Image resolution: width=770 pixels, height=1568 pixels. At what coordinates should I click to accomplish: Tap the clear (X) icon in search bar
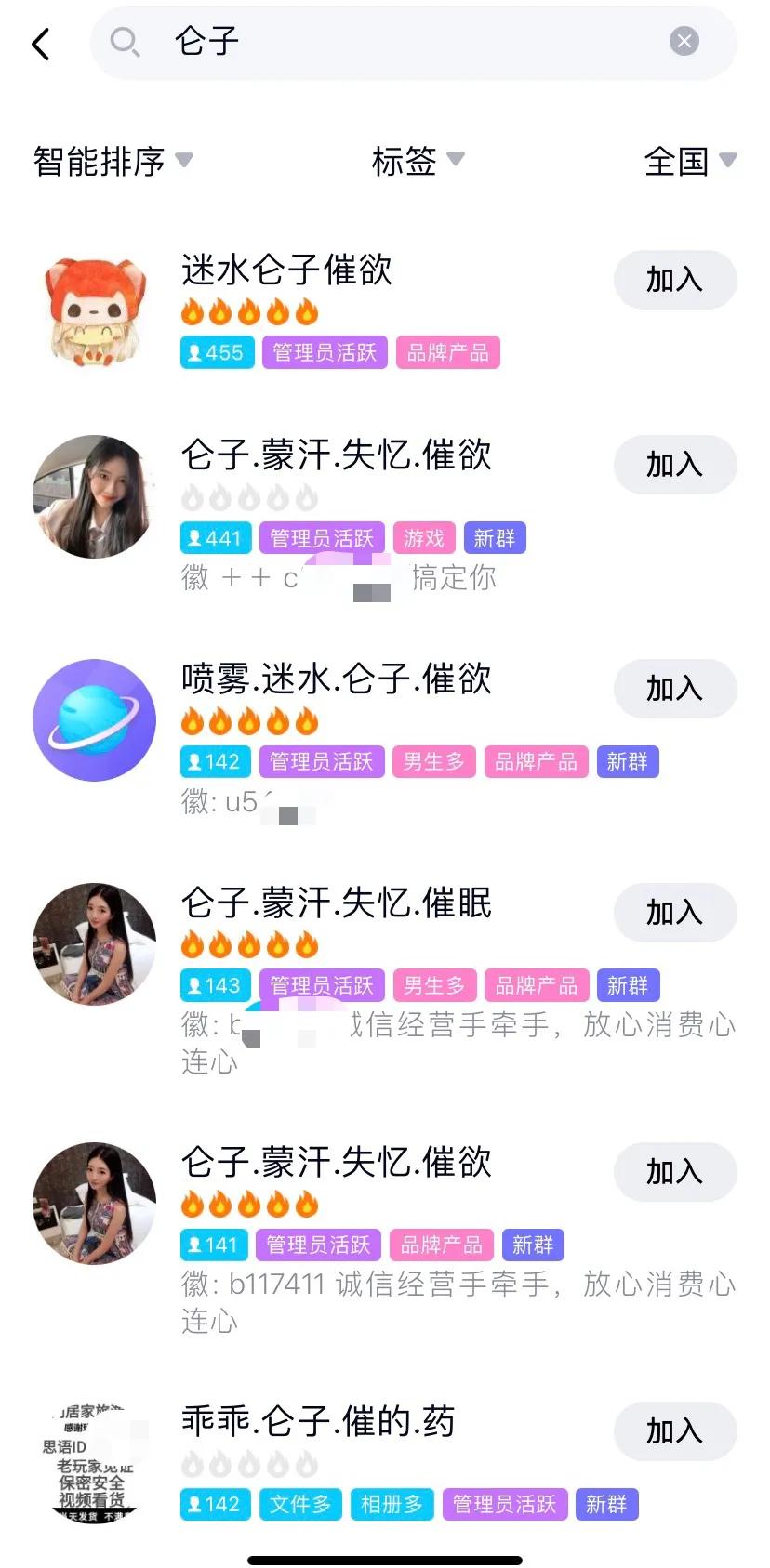[684, 40]
